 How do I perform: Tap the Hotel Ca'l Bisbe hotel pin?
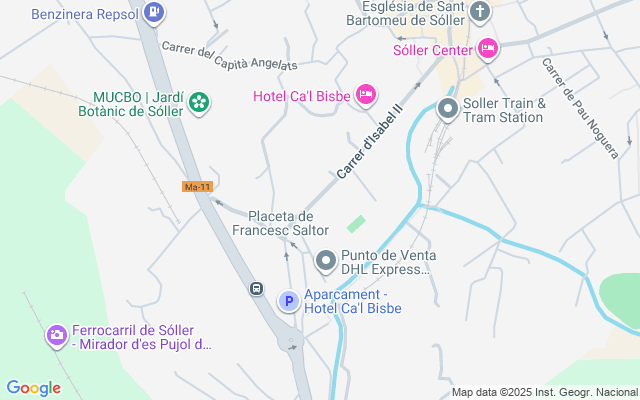[366, 95]
